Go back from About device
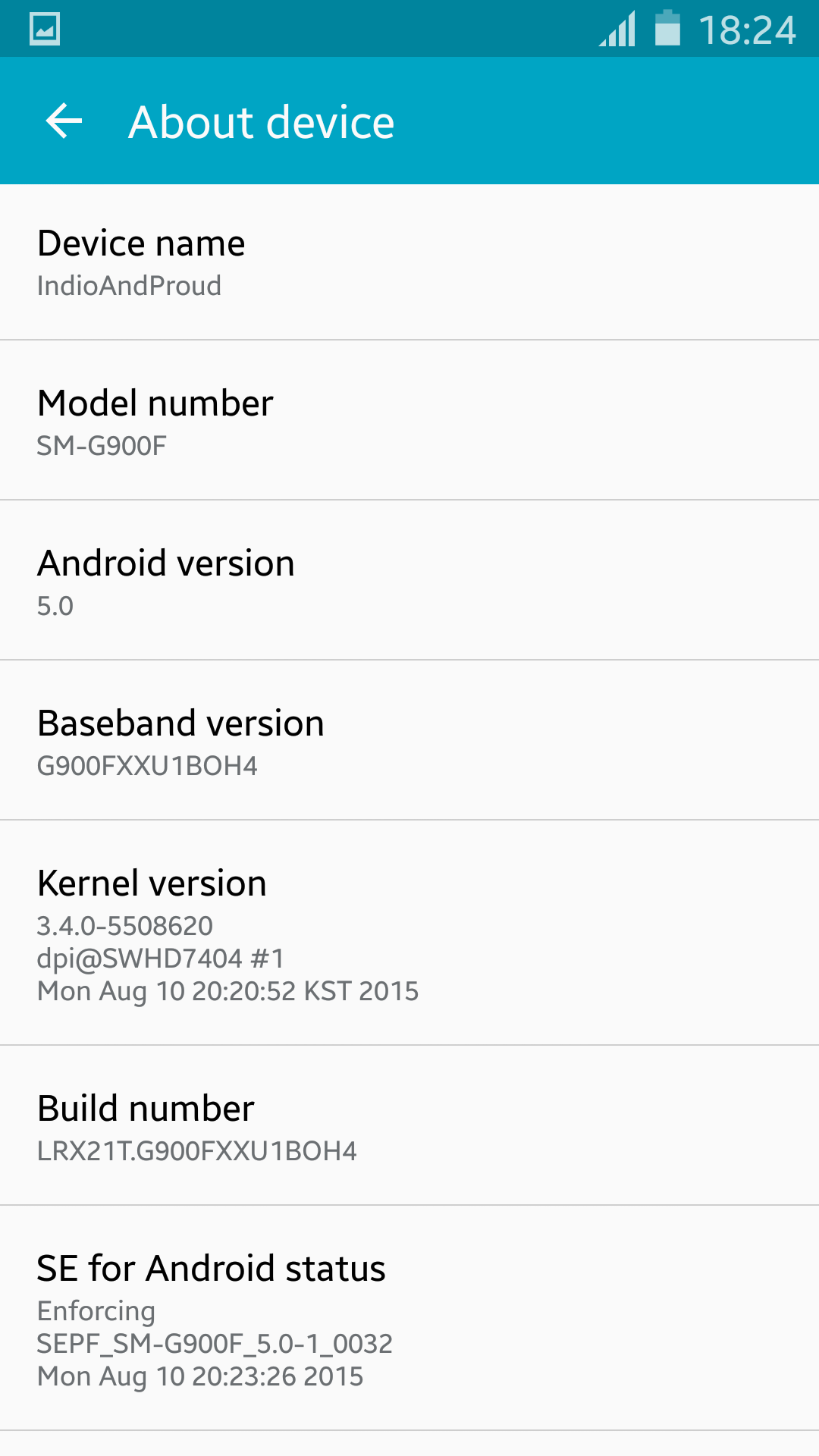Viewport: 819px width, 1456px height. (x=64, y=121)
